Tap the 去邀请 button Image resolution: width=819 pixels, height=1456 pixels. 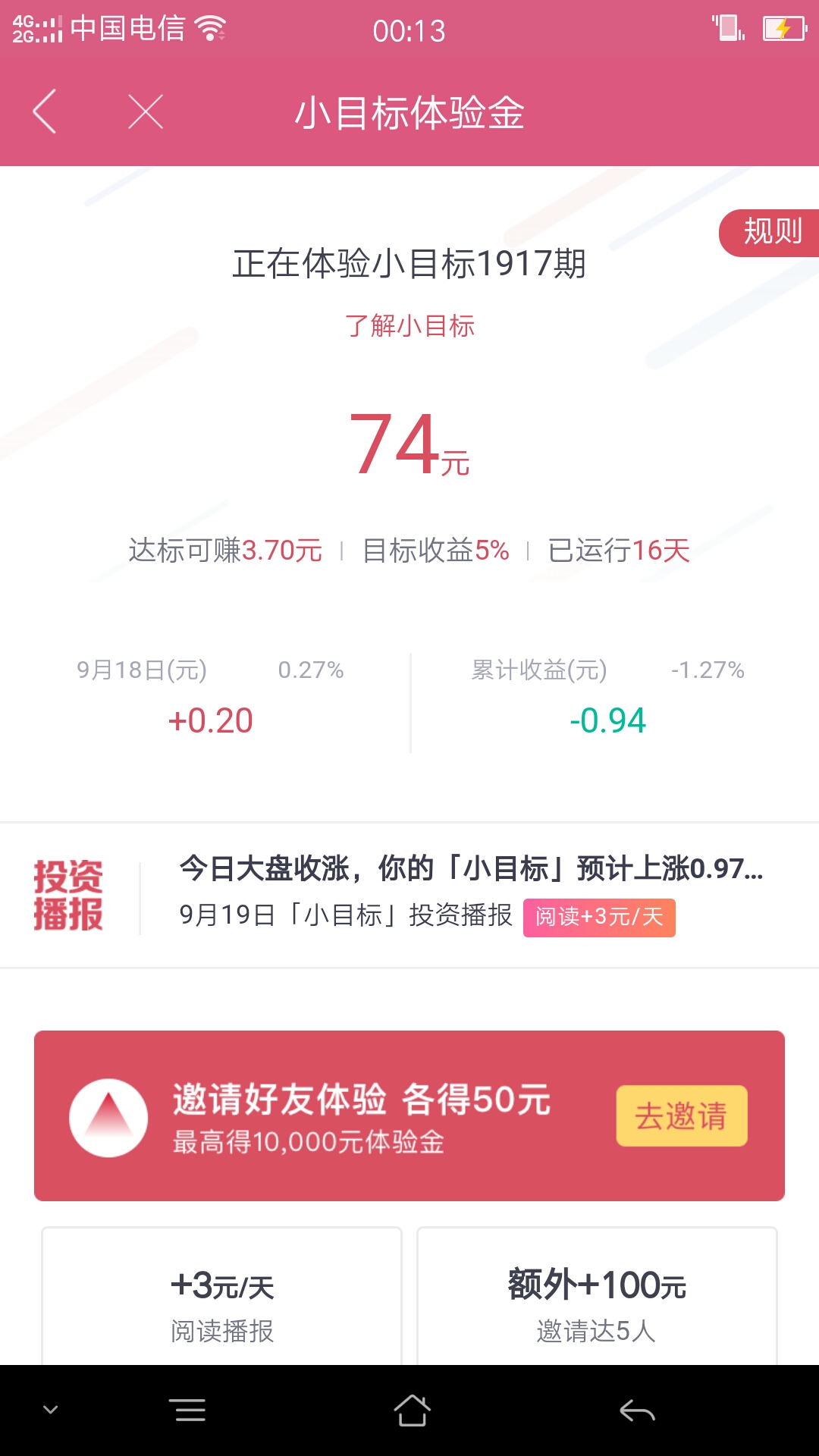coord(682,1116)
